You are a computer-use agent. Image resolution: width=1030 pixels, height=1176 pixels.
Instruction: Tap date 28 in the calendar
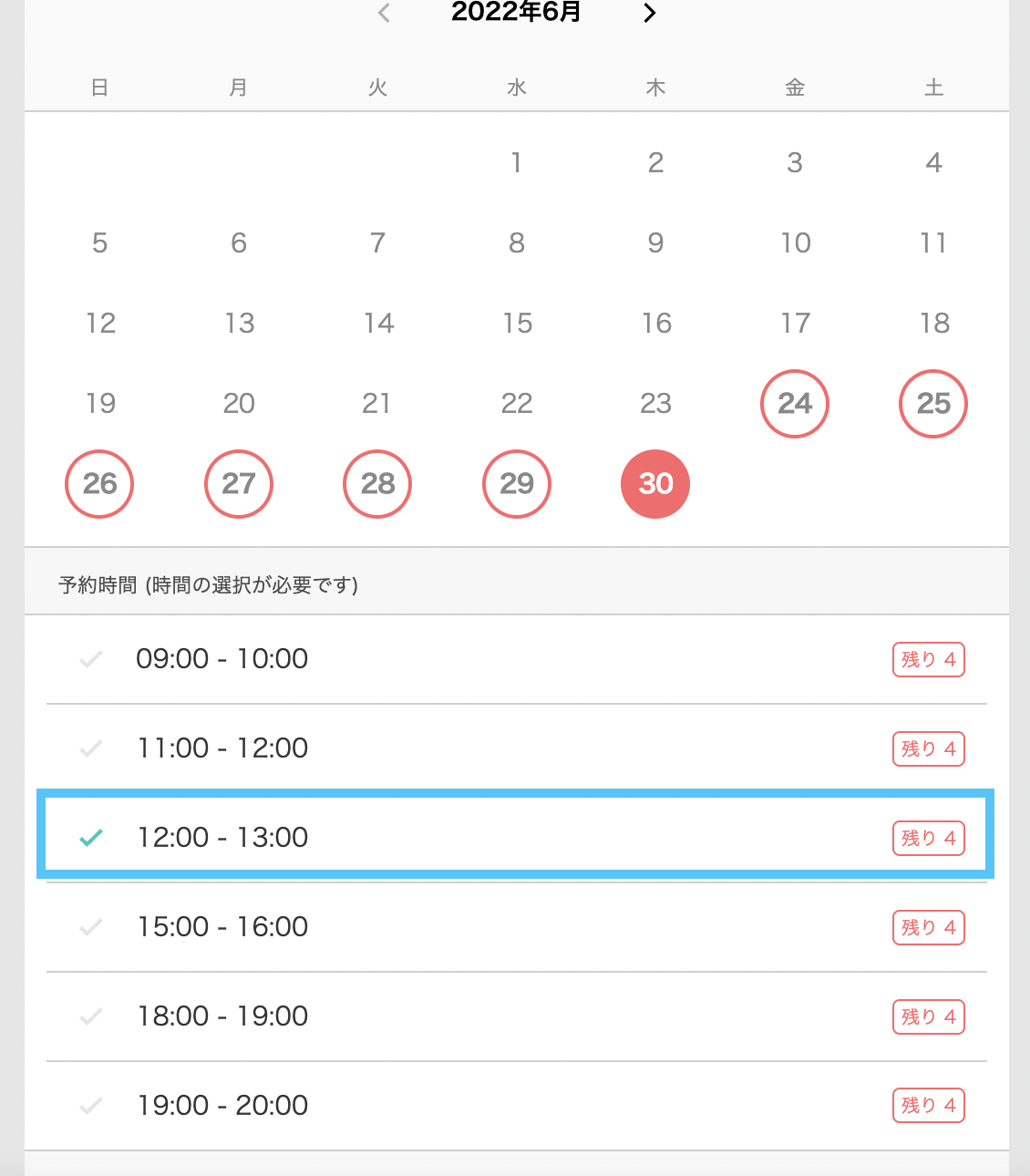(x=377, y=484)
